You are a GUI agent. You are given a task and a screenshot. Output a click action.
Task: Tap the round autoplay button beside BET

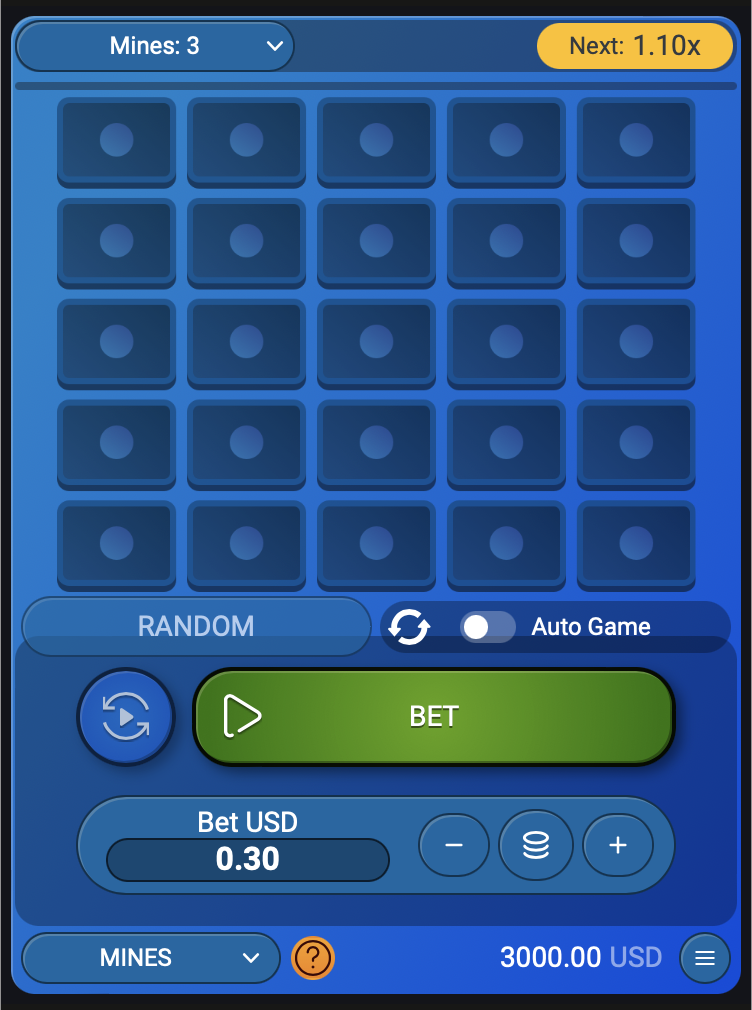click(x=126, y=716)
